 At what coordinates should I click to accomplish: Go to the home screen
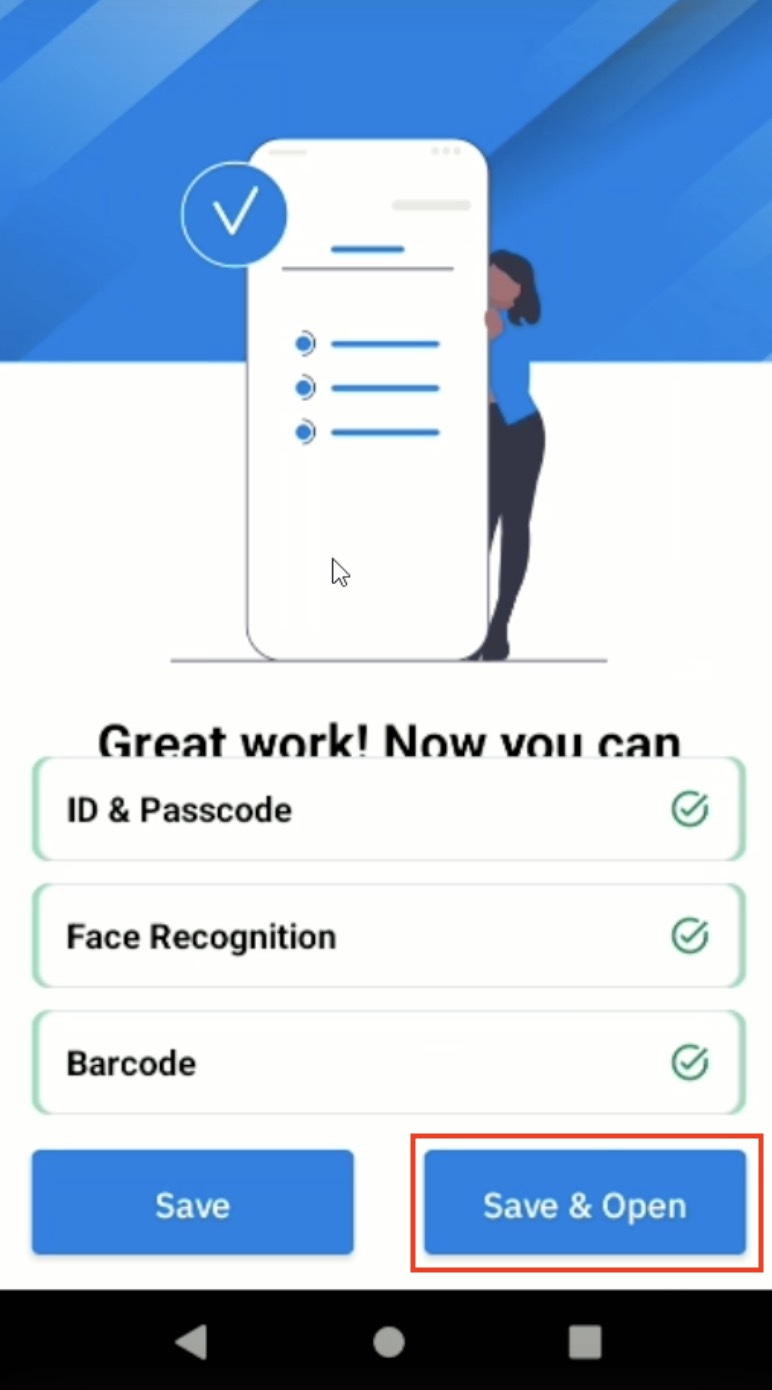point(388,1342)
